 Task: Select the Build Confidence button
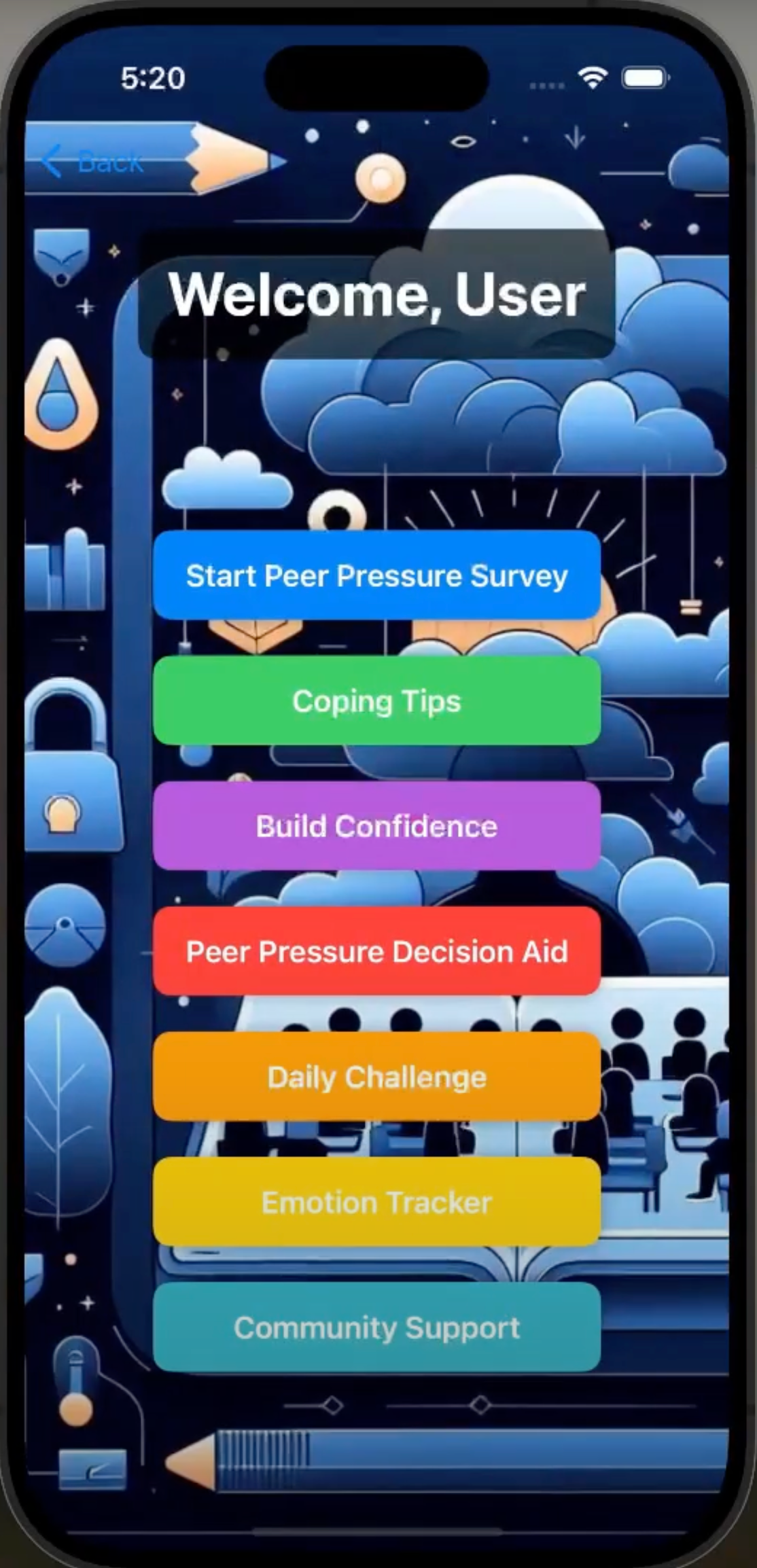(376, 826)
